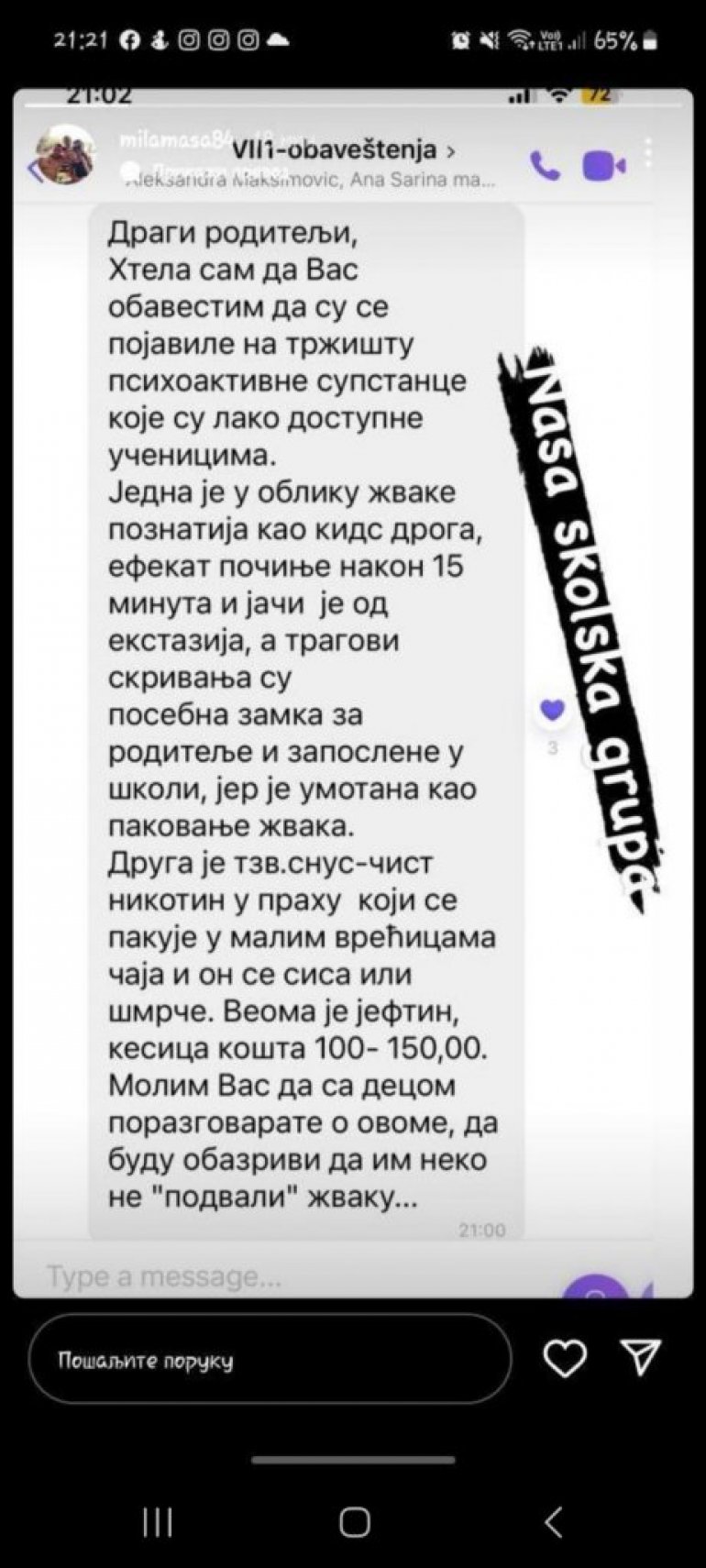Like this story with the heart

[x=565, y=1359]
